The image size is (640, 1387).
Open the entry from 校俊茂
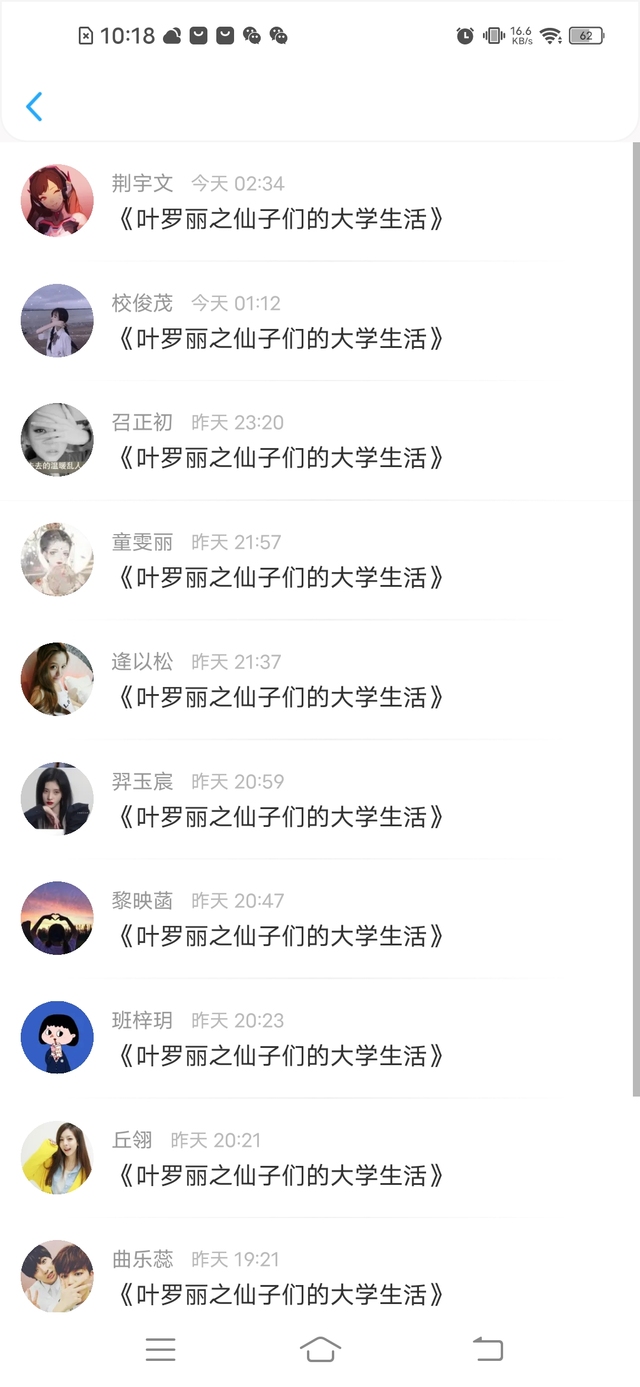280,339
